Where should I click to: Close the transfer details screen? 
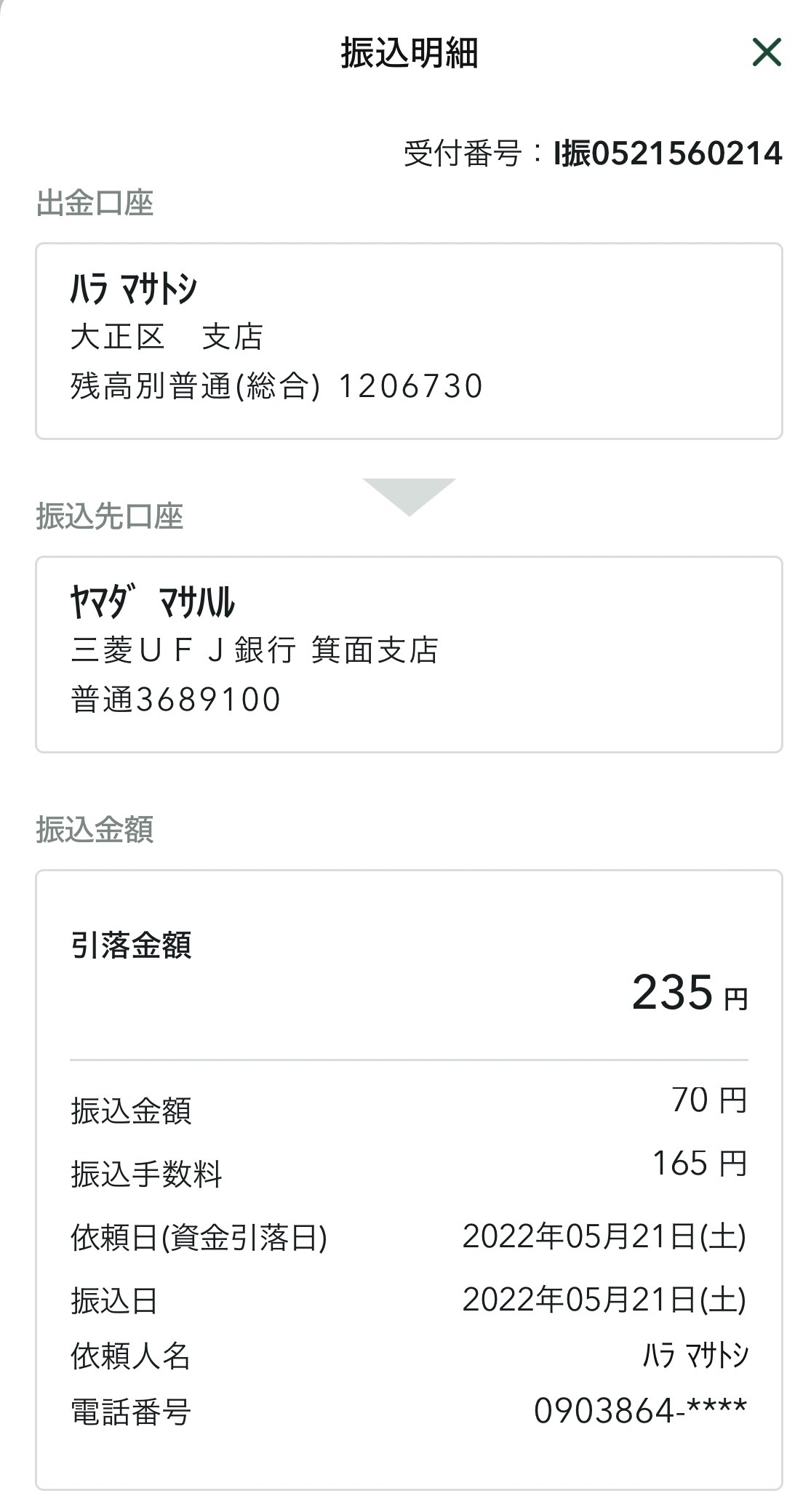pos(767,53)
